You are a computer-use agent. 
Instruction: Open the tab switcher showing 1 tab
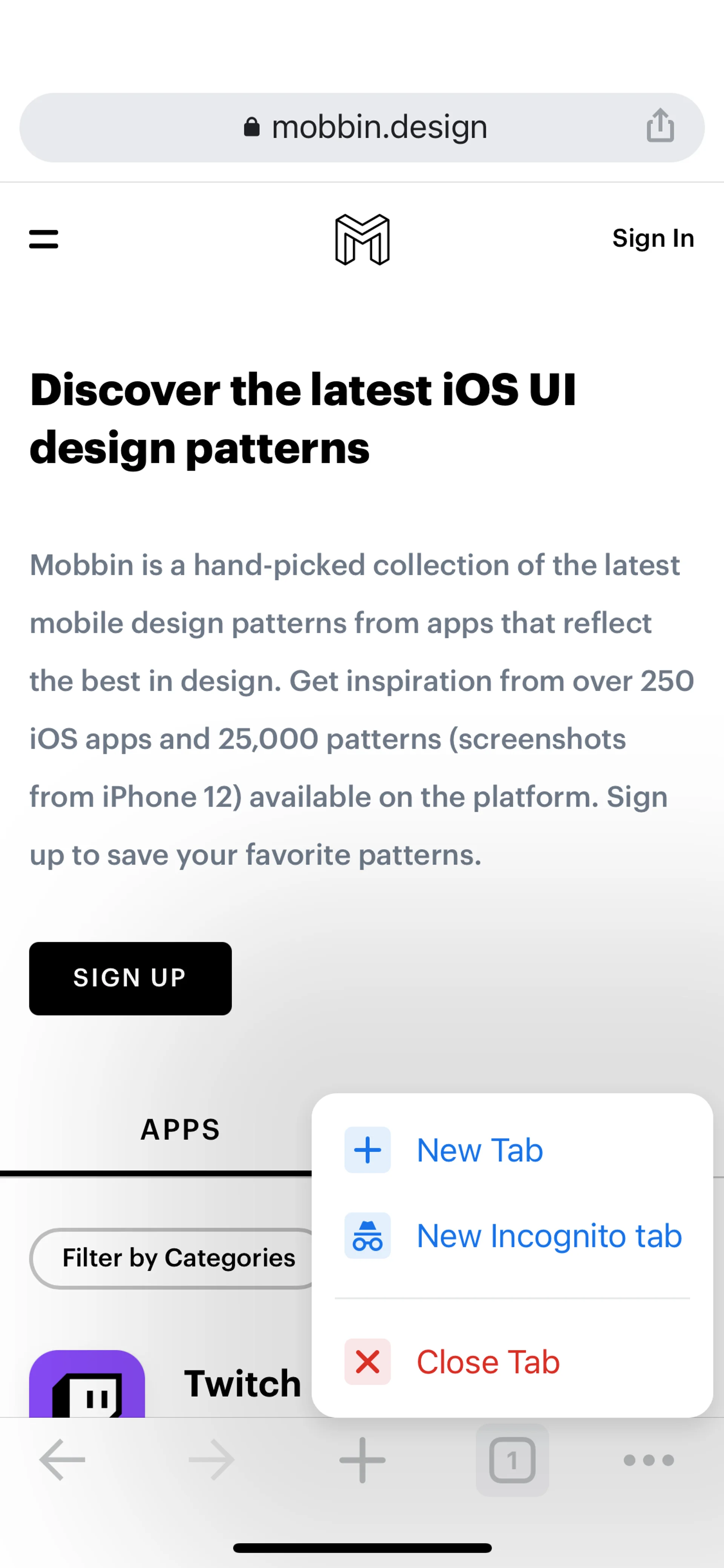512,1460
